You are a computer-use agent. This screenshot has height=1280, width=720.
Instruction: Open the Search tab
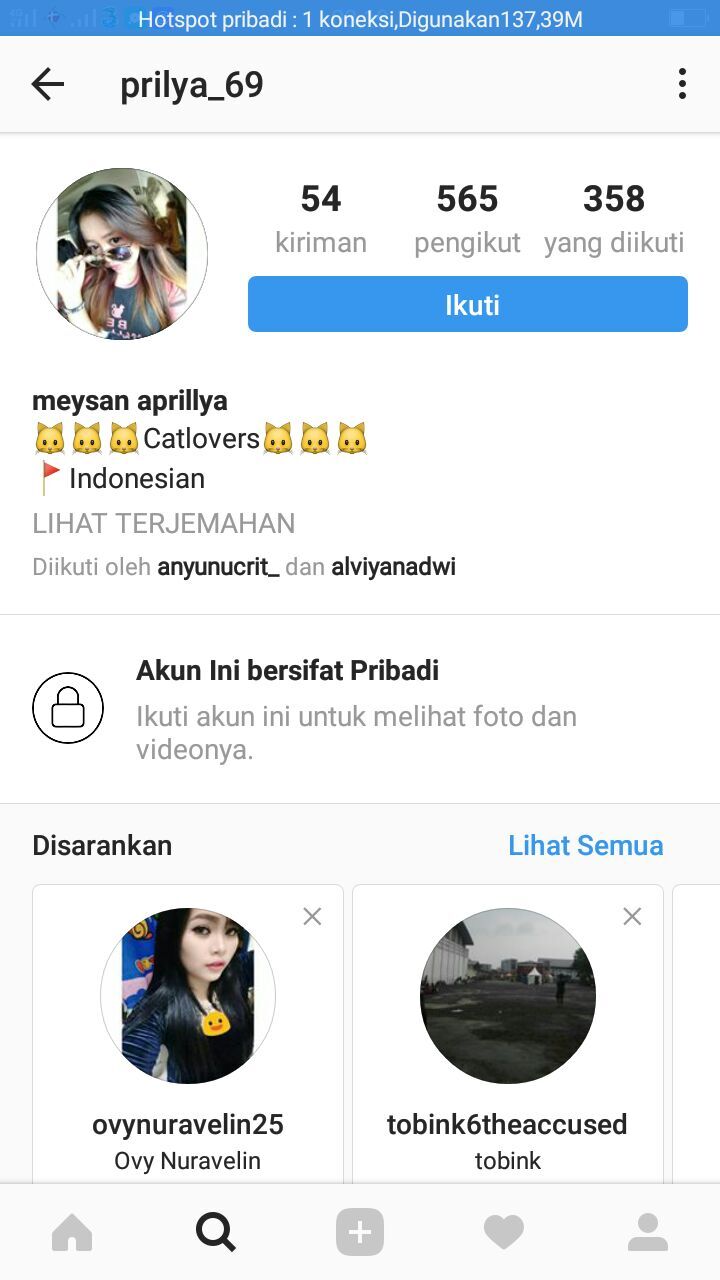(x=213, y=1231)
